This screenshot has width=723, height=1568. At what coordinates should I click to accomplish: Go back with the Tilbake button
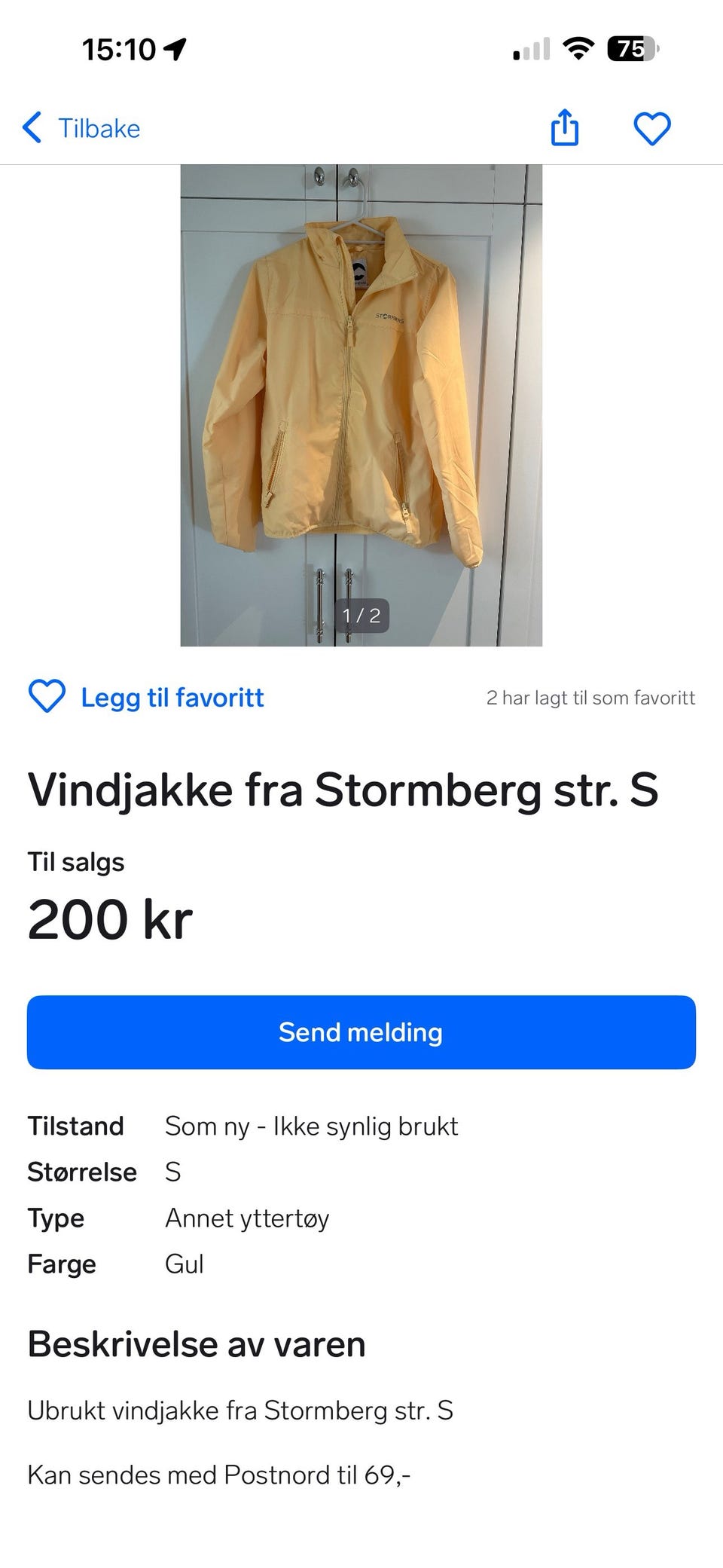click(x=81, y=128)
